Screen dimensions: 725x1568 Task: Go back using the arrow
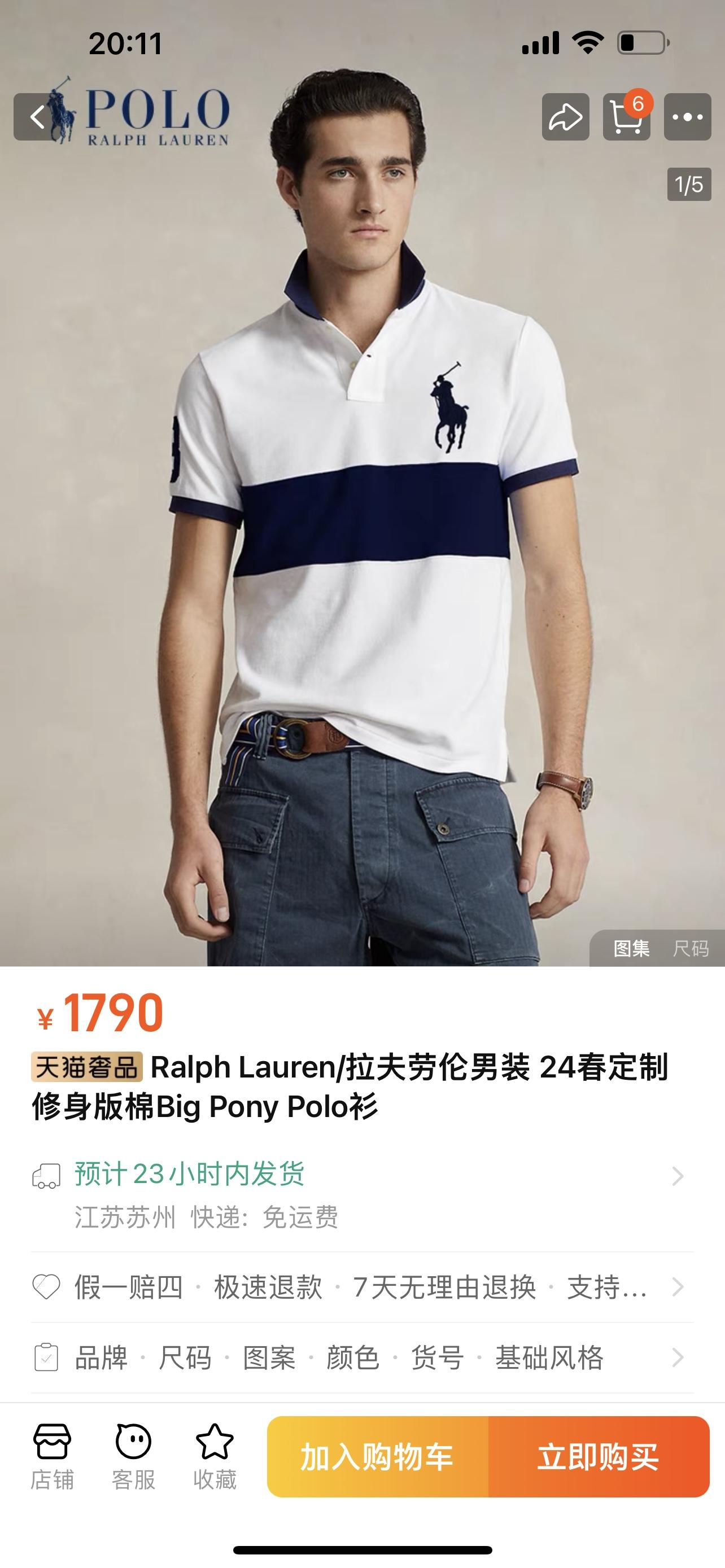pyautogui.click(x=37, y=117)
